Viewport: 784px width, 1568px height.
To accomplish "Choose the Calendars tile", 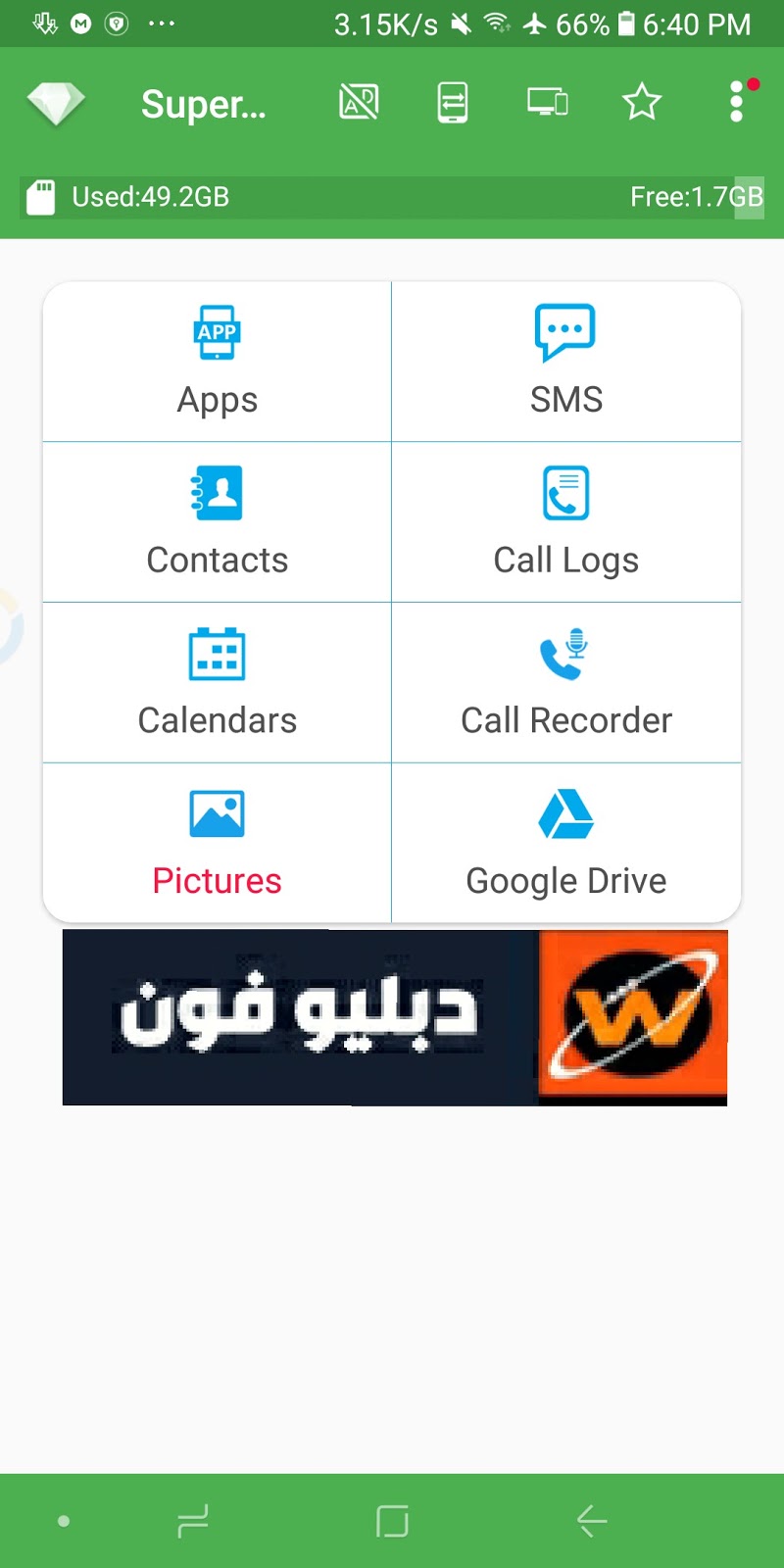I will [218, 683].
